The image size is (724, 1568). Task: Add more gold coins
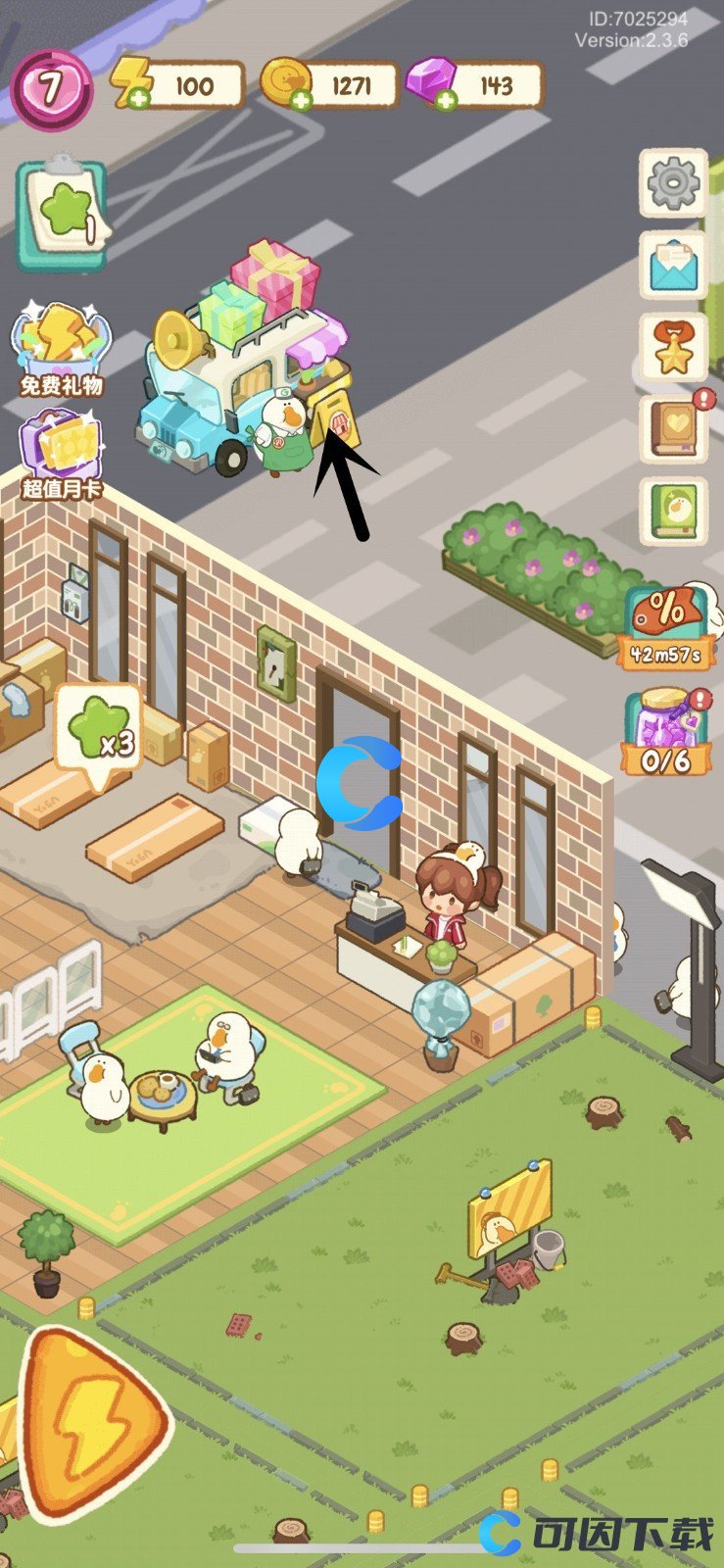click(300, 99)
